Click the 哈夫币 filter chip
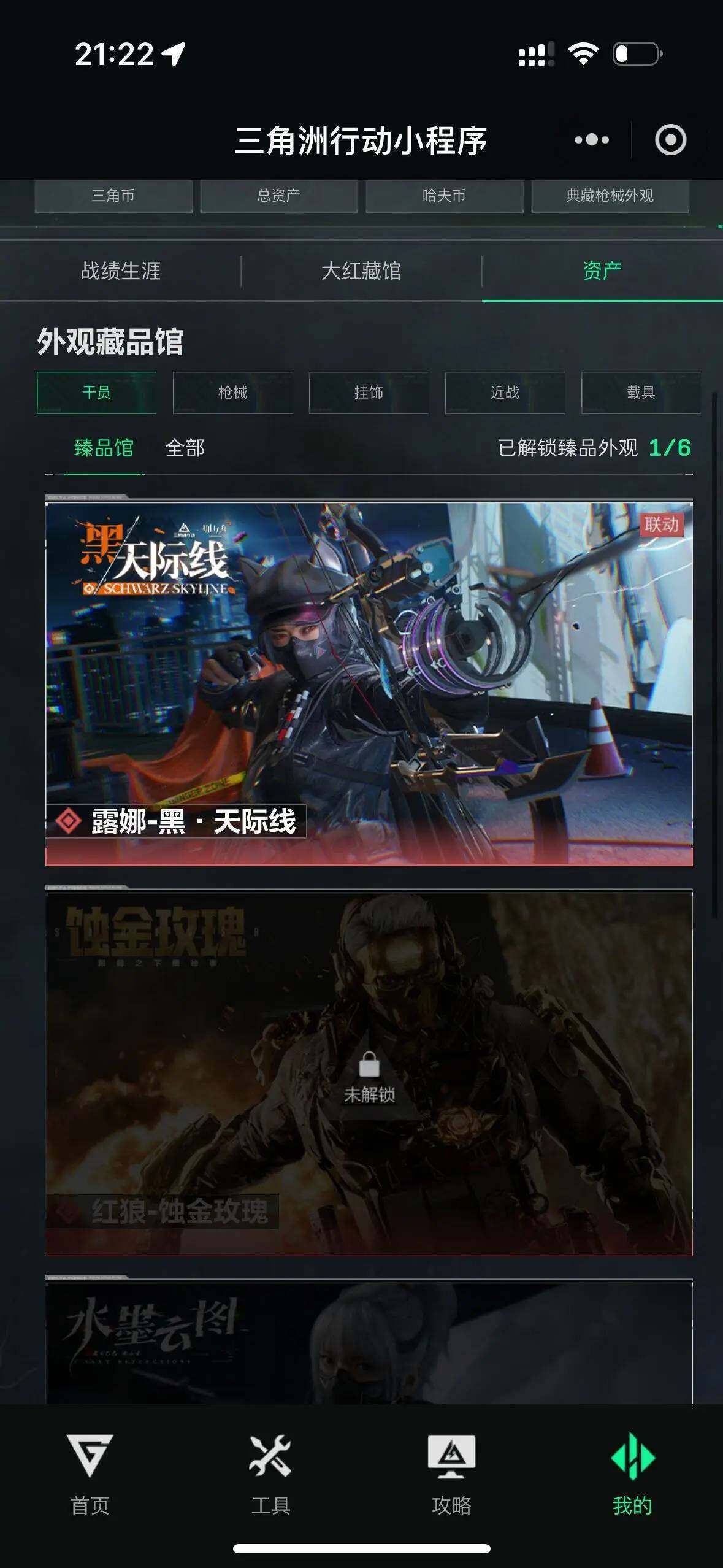Screen dimensions: 723x1568 coord(445,196)
